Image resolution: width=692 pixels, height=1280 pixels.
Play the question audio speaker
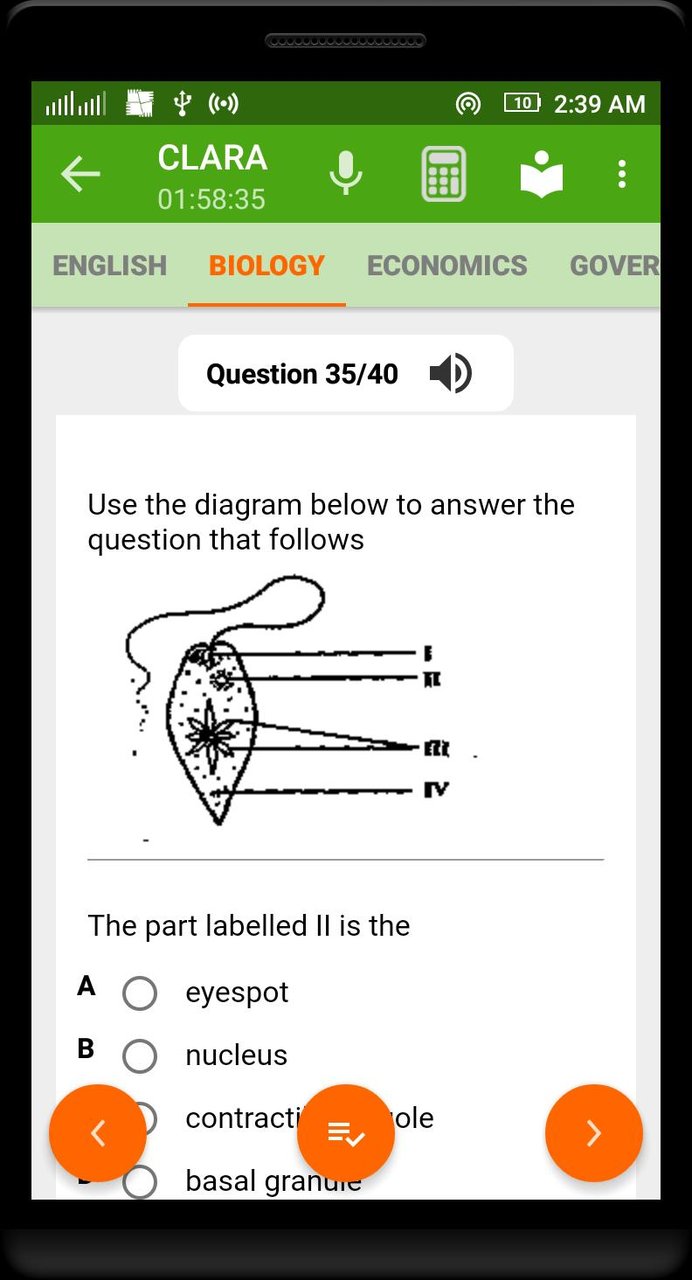click(x=451, y=374)
